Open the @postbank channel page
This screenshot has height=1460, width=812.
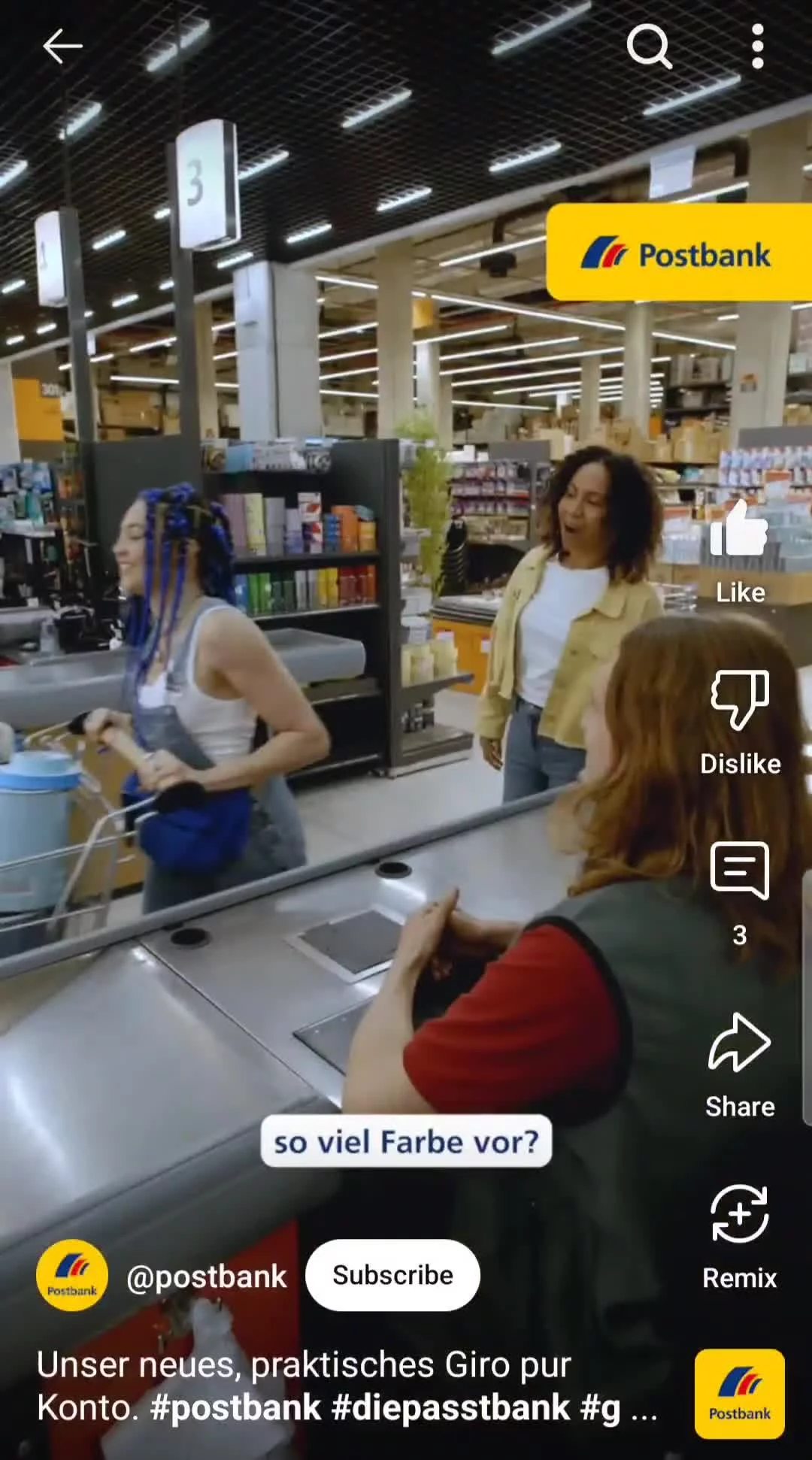click(x=207, y=1277)
